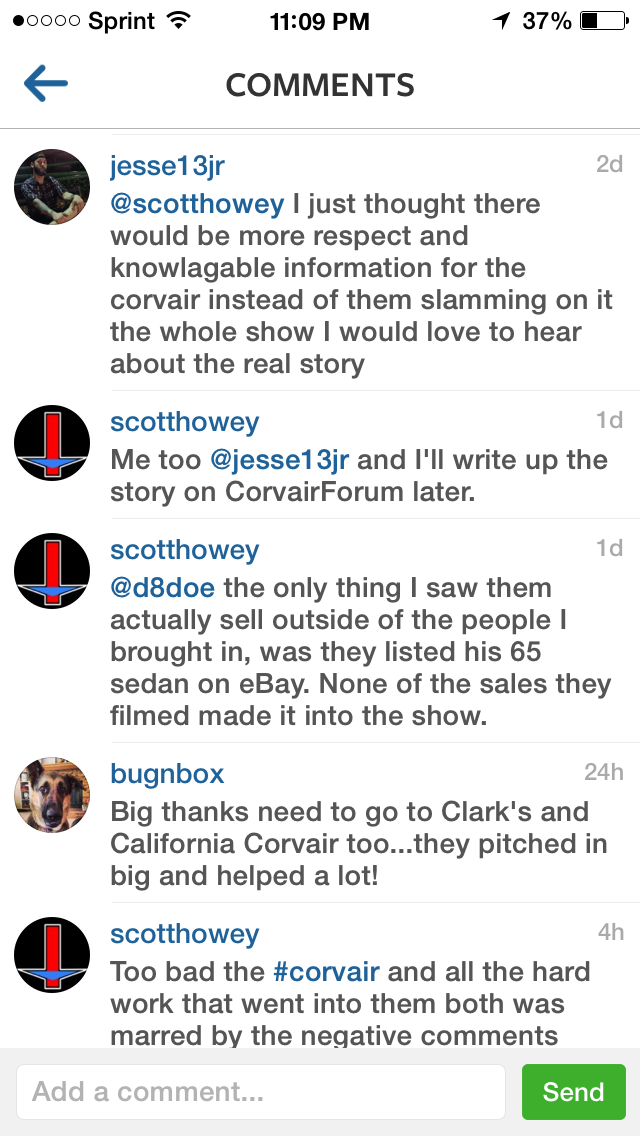640x1136 pixels.
Task: Open the @jesse13jr mention in scotthowey's reply
Action: click(x=279, y=460)
